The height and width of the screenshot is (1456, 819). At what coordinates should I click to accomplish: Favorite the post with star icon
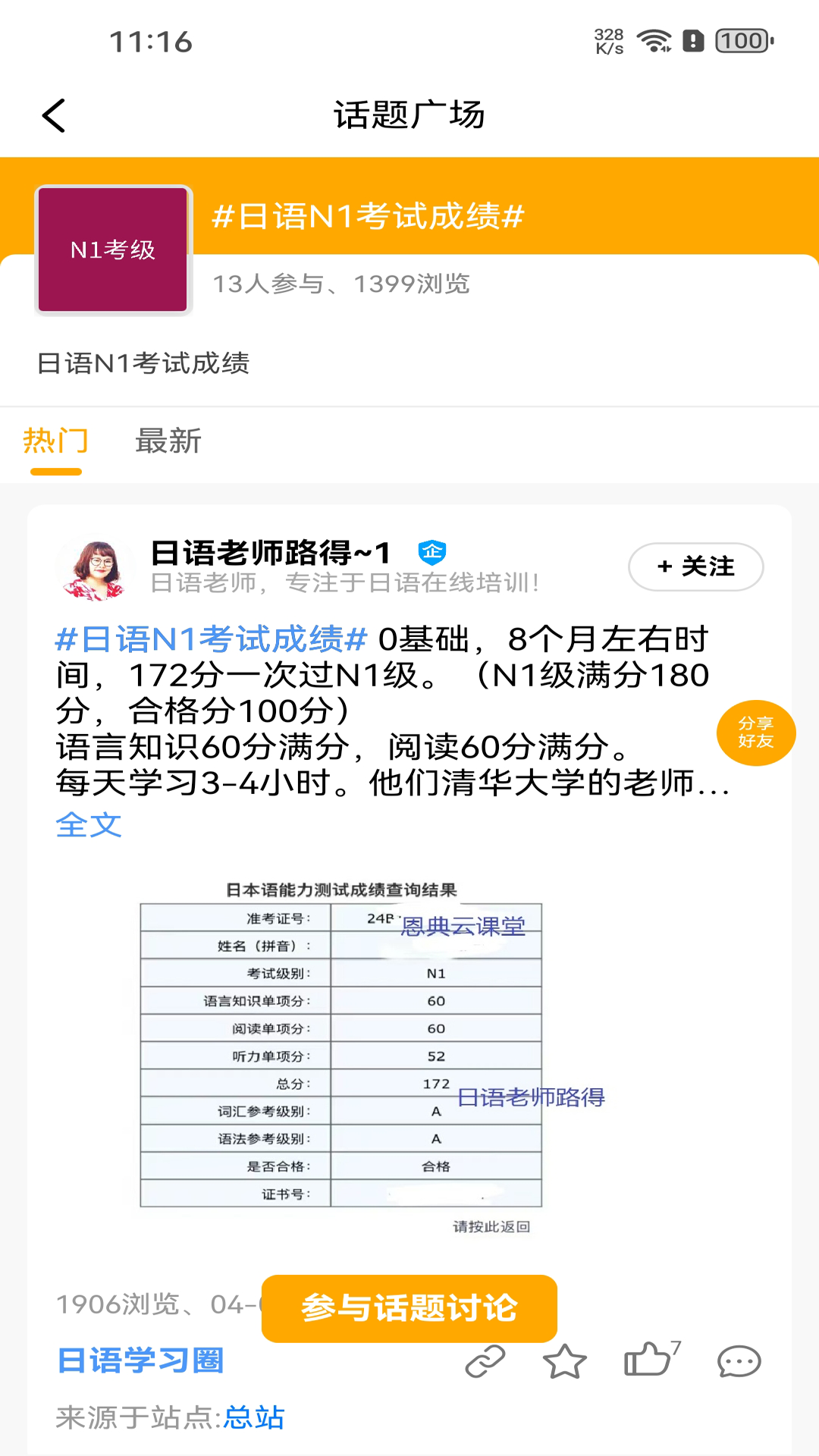click(565, 1361)
